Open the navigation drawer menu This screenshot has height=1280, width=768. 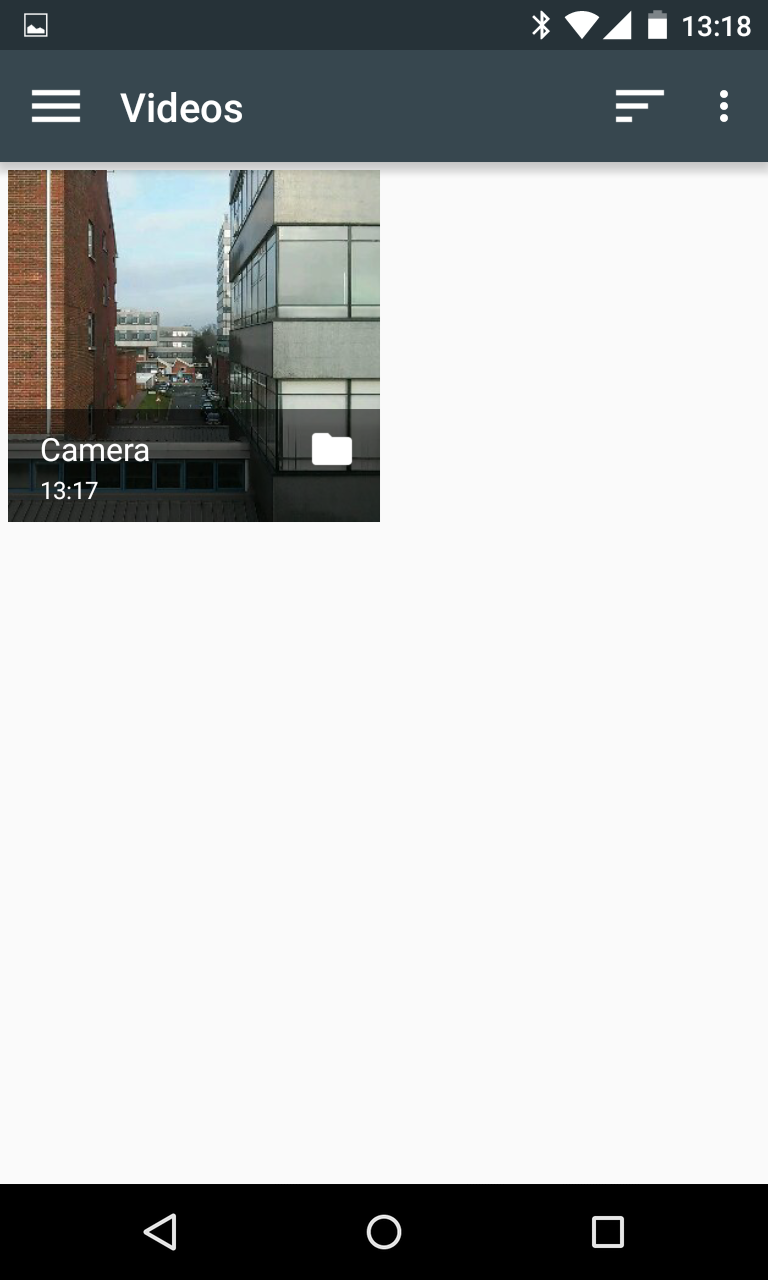point(56,107)
